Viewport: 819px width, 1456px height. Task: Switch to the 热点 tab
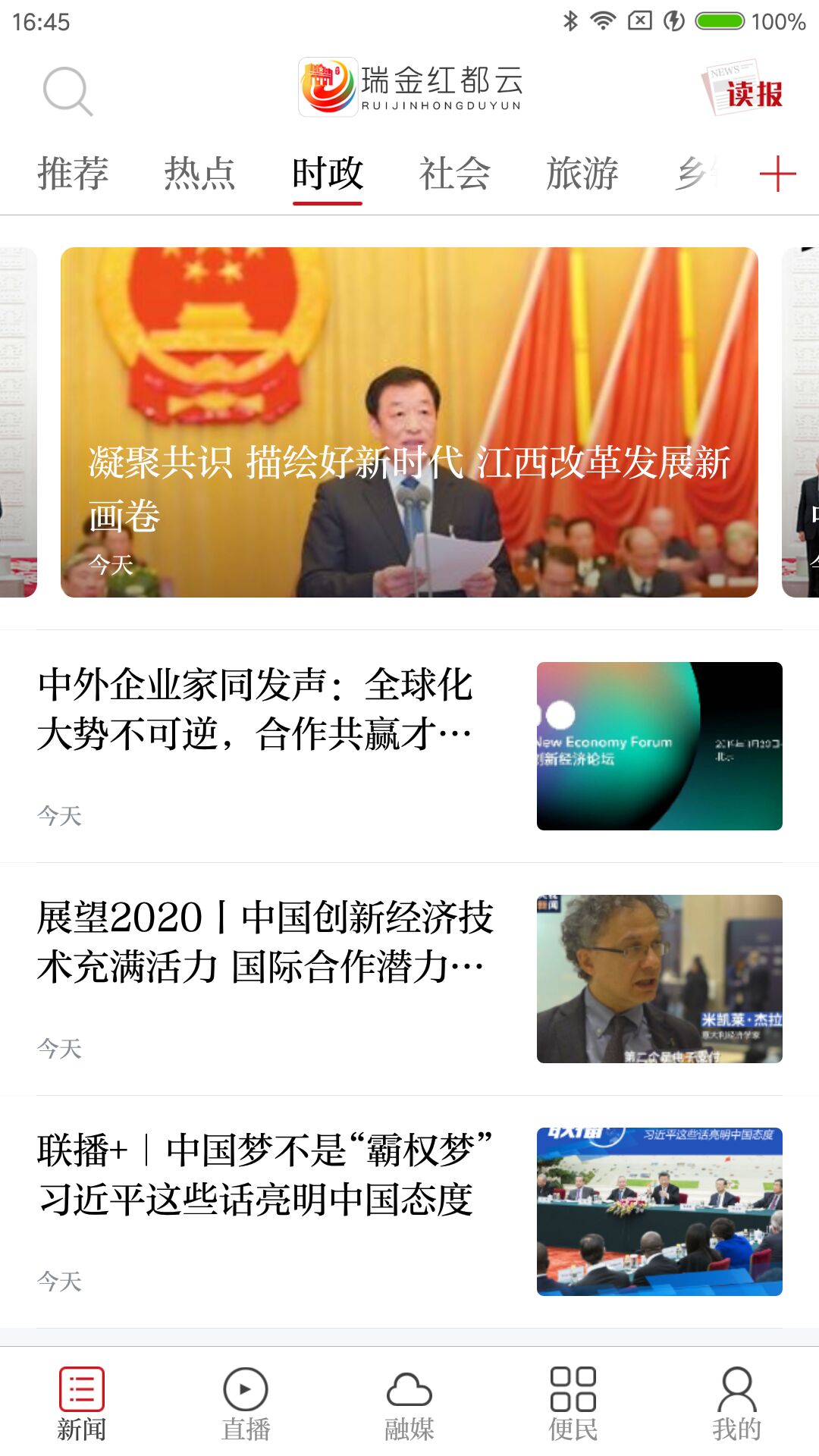tap(199, 173)
